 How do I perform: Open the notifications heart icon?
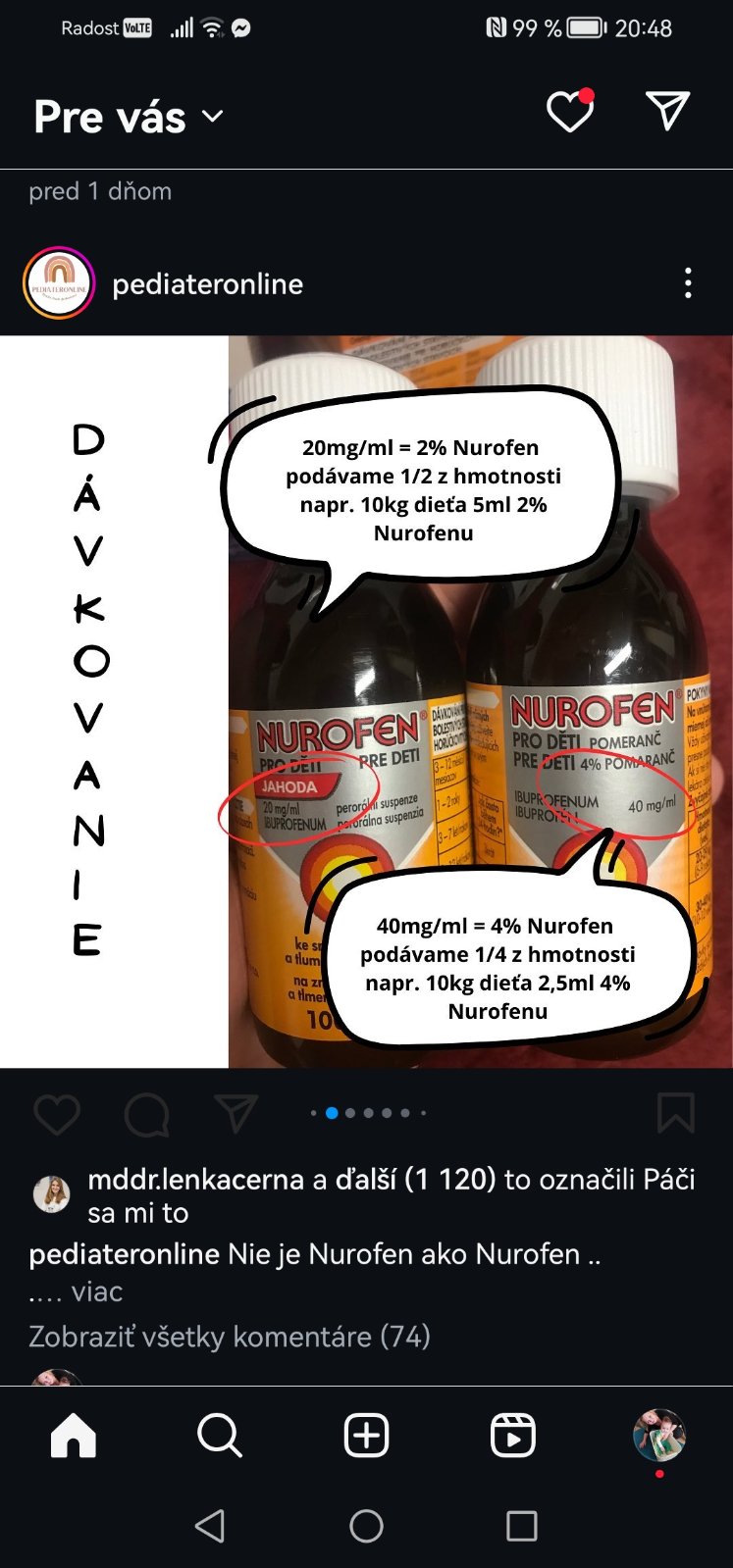tap(570, 112)
